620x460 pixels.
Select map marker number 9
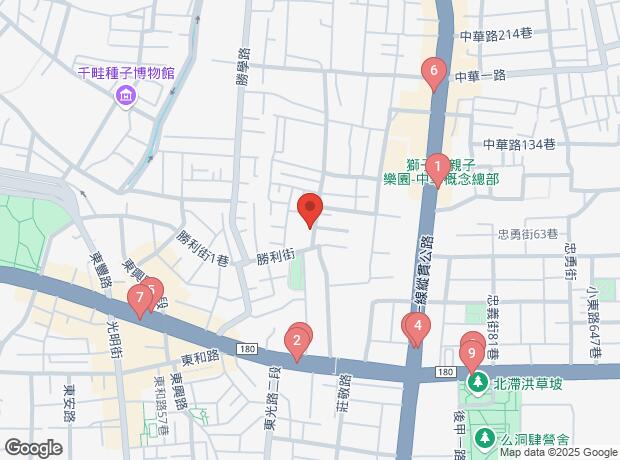point(470,352)
